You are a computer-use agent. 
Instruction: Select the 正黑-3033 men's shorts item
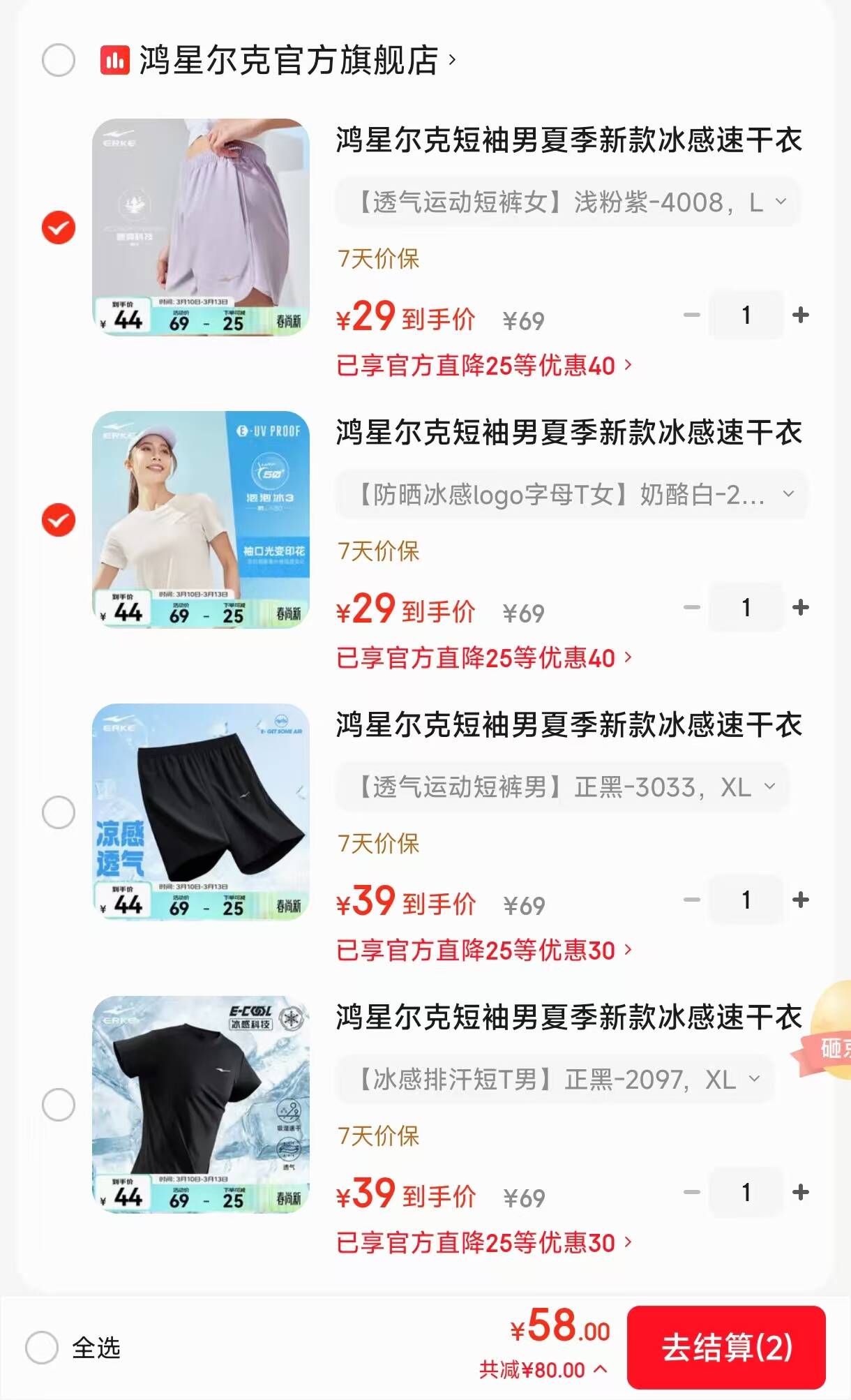tap(59, 812)
